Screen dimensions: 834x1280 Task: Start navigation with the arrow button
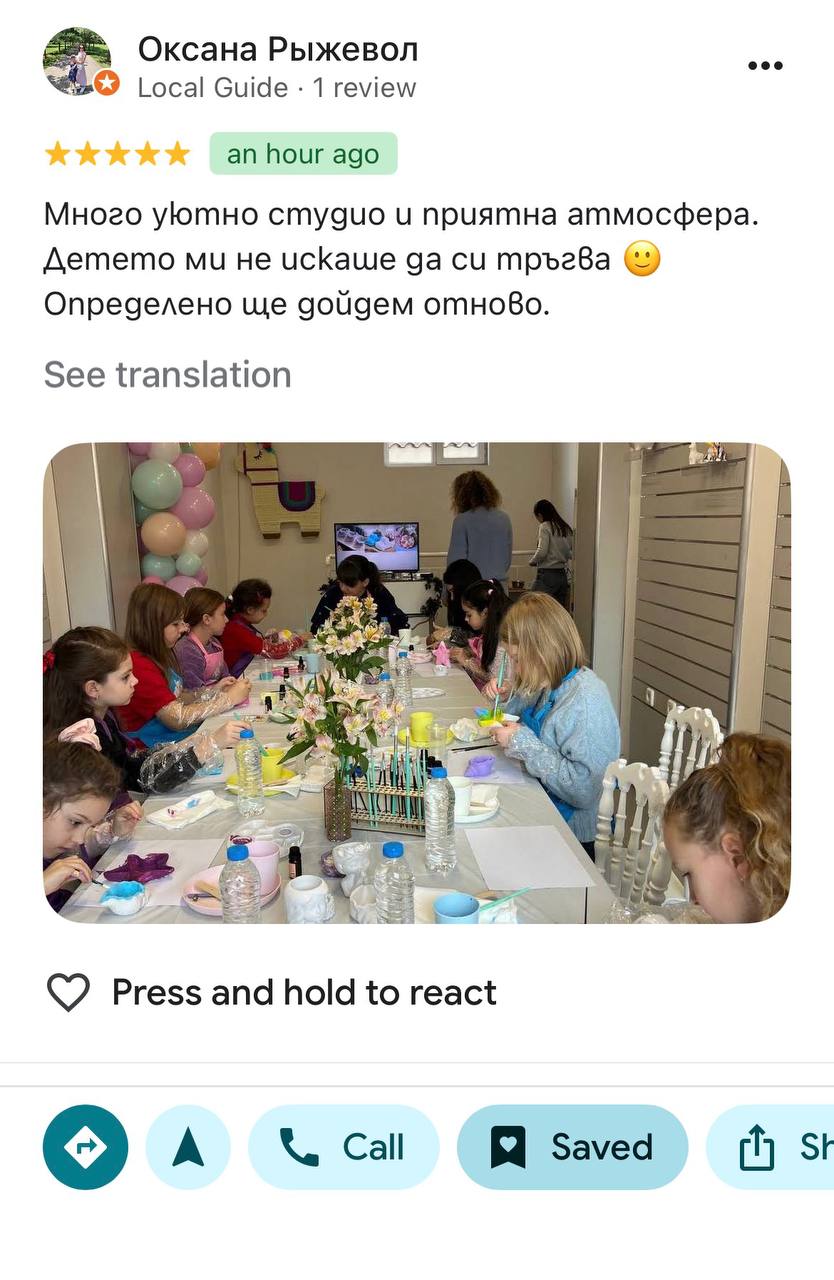[188, 1147]
